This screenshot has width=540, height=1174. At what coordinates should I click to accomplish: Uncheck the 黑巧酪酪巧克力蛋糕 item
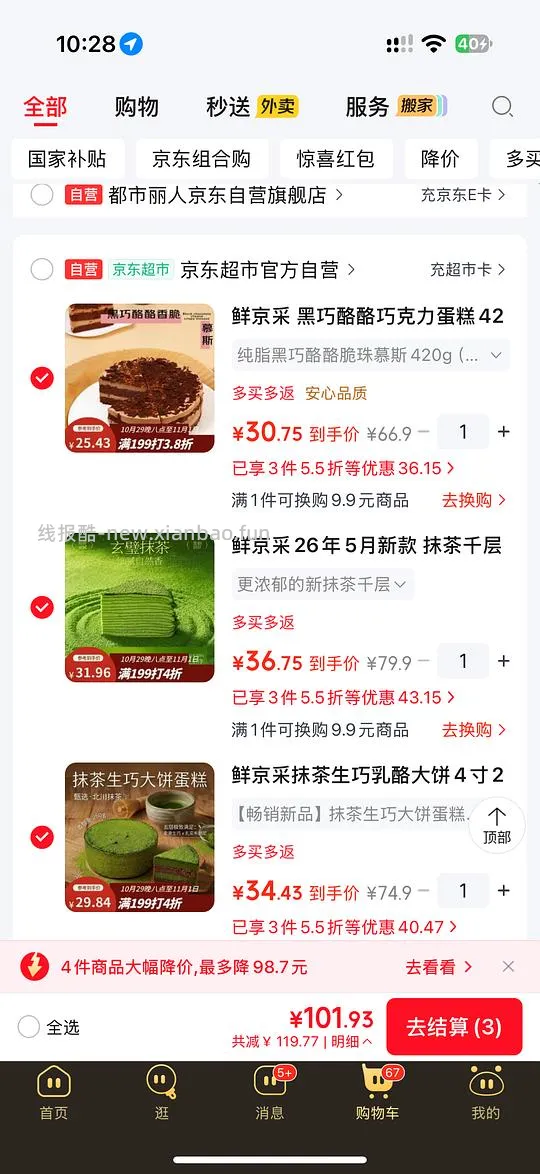click(x=42, y=379)
